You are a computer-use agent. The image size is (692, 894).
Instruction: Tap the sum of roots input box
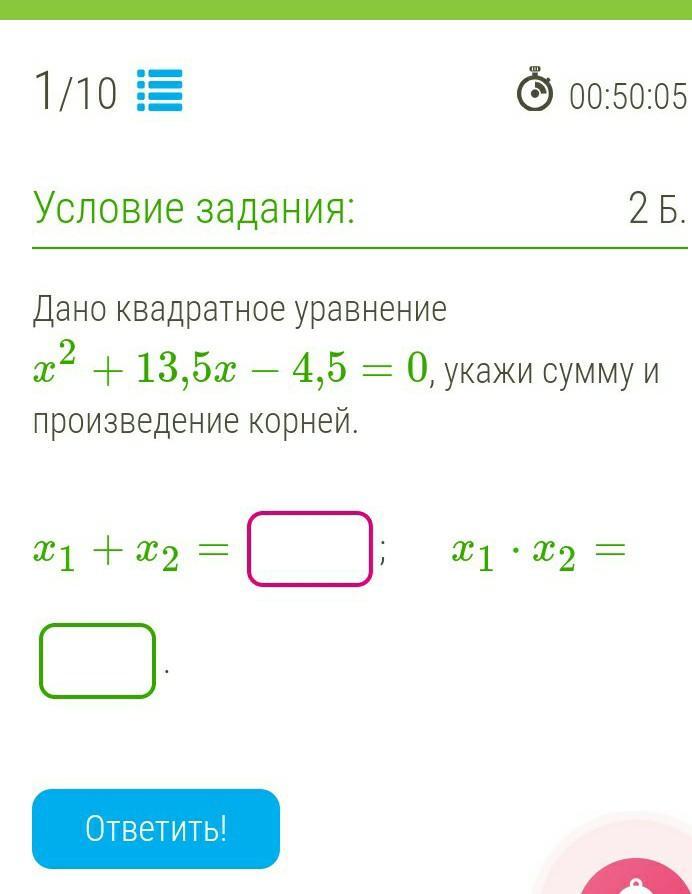tap(310, 548)
